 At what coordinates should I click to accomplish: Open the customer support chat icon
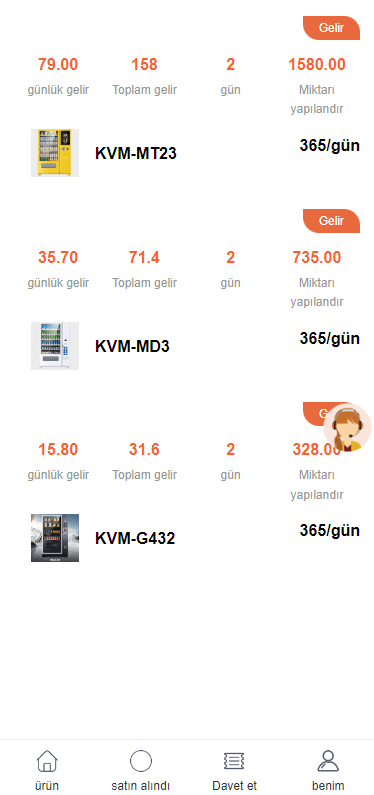click(348, 428)
